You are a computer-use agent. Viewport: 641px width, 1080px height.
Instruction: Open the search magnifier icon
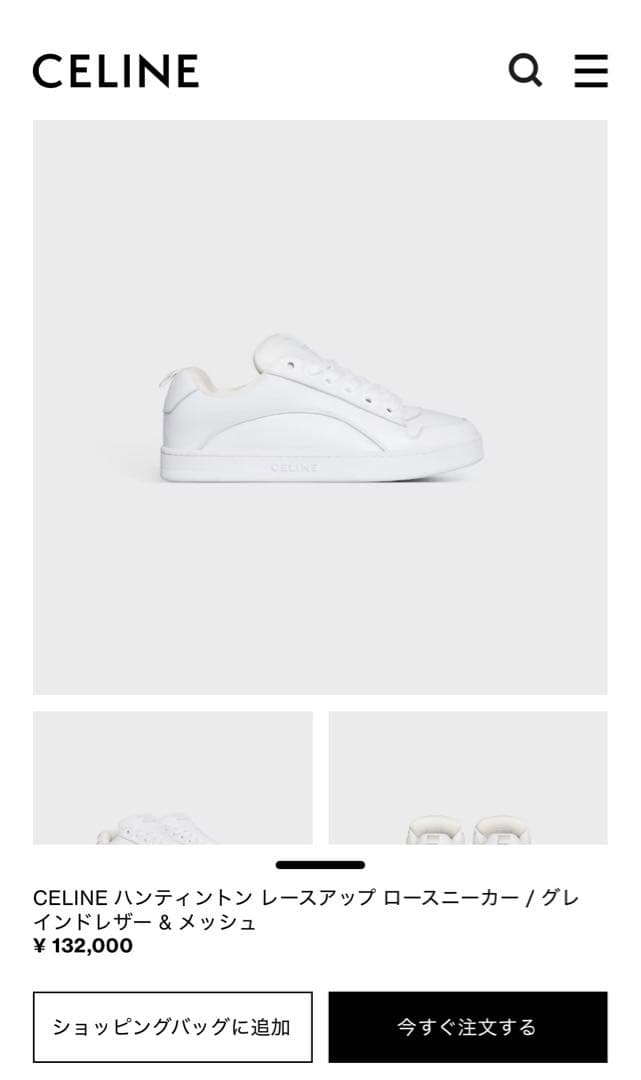pos(525,71)
